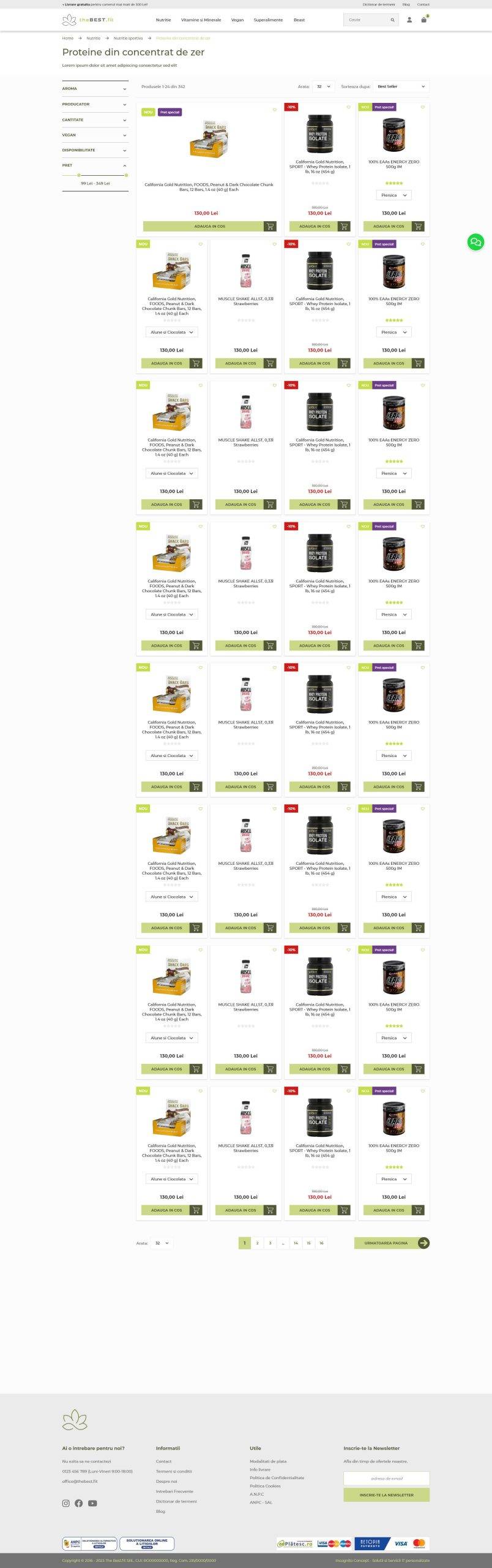Open the Vitamine si Minerale menu
The height and width of the screenshot is (1568, 492).
click(201, 20)
